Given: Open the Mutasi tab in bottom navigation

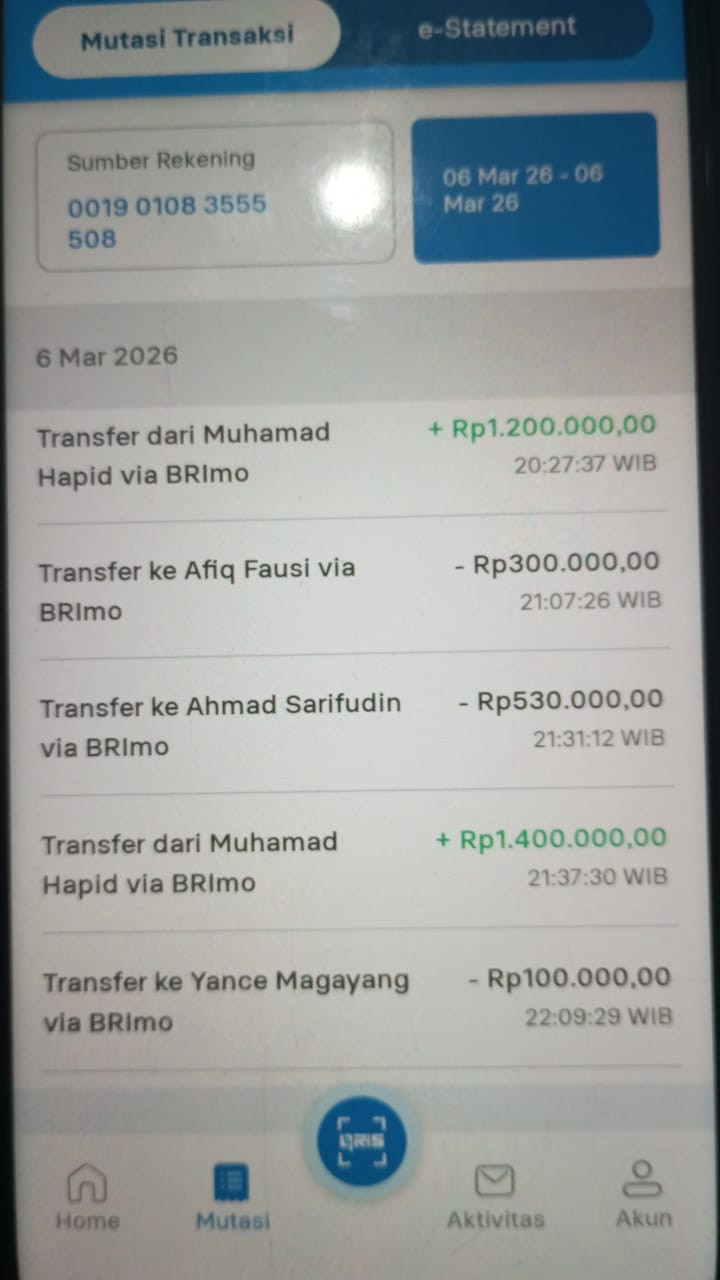Looking at the screenshot, I should click(232, 1198).
